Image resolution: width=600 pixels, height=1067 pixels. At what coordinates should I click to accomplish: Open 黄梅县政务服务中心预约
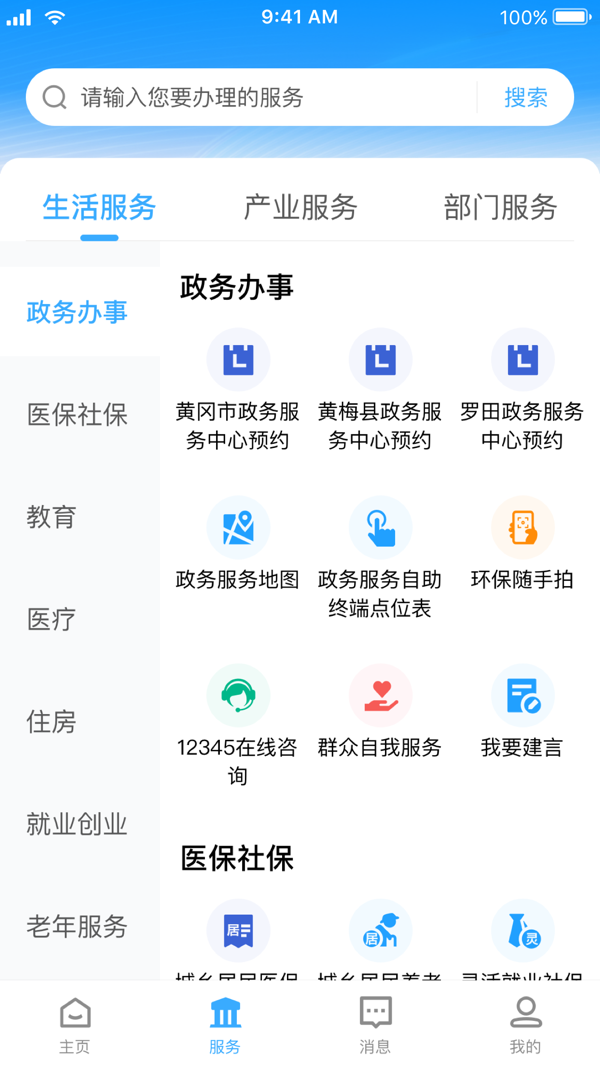tap(380, 390)
